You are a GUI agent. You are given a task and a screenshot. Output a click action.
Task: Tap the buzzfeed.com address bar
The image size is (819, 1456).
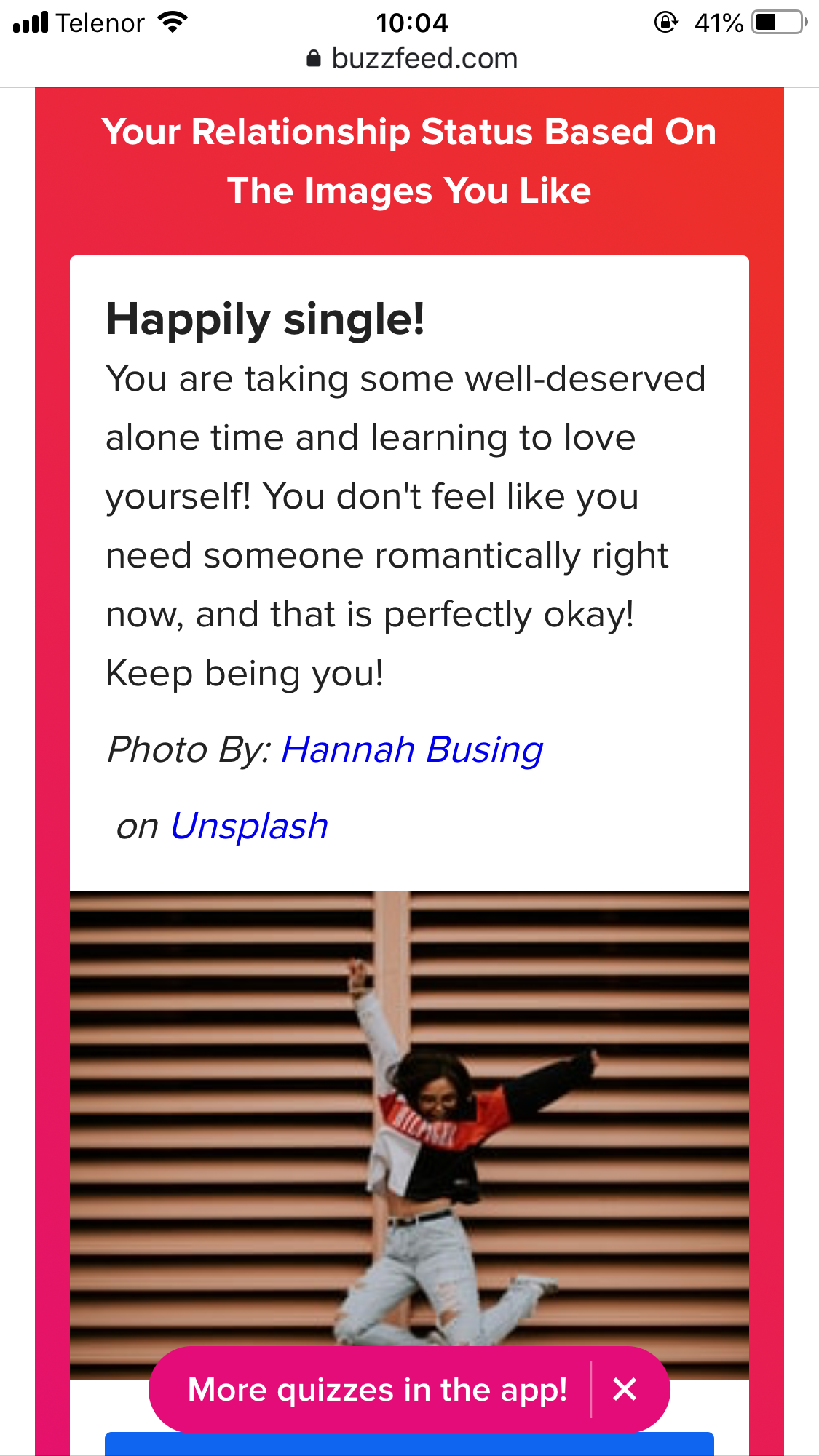click(412, 58)
